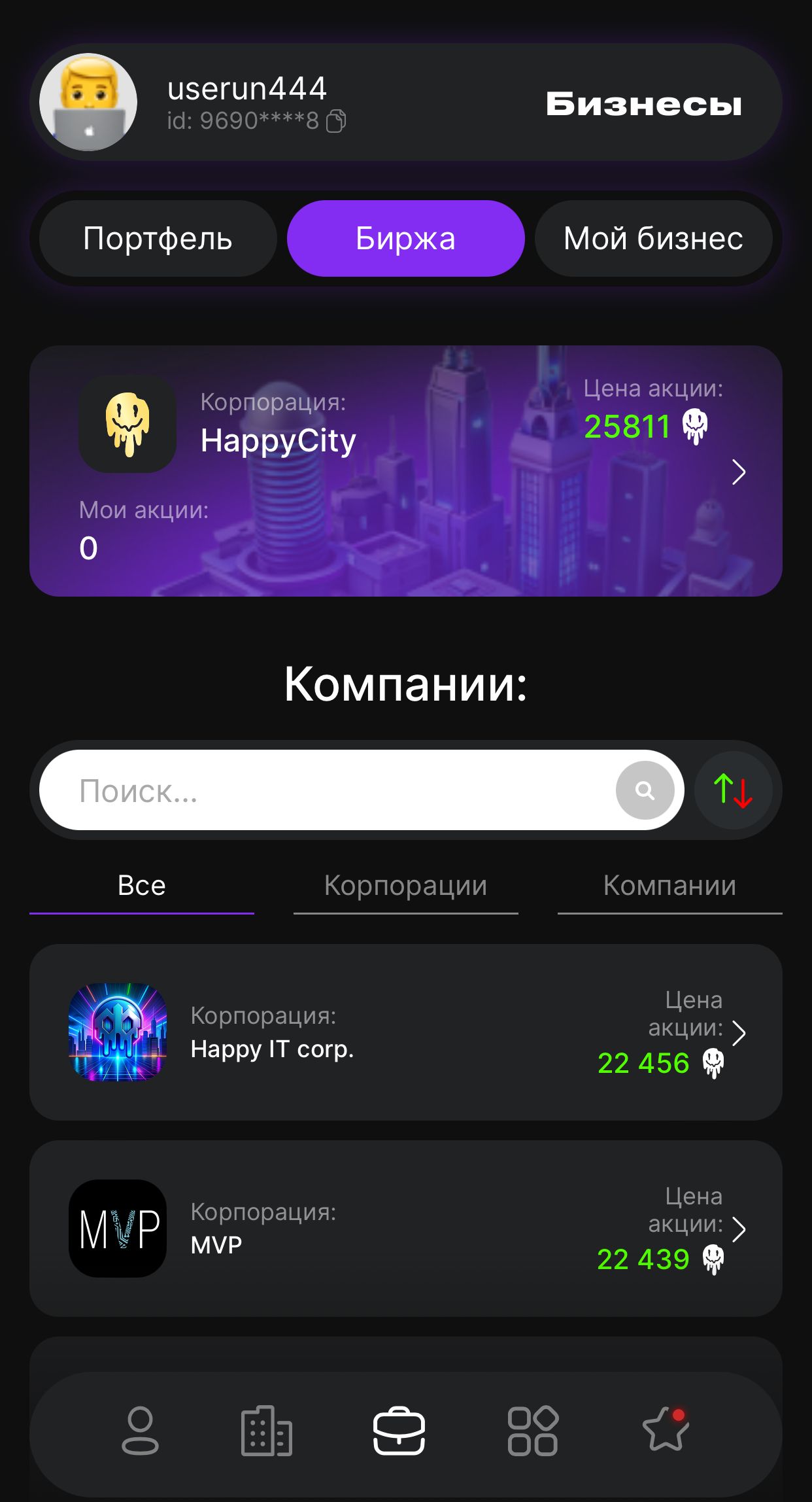Switch to the Компании filter
This screenshot has width=812, height=1502.
pos(671,885)
